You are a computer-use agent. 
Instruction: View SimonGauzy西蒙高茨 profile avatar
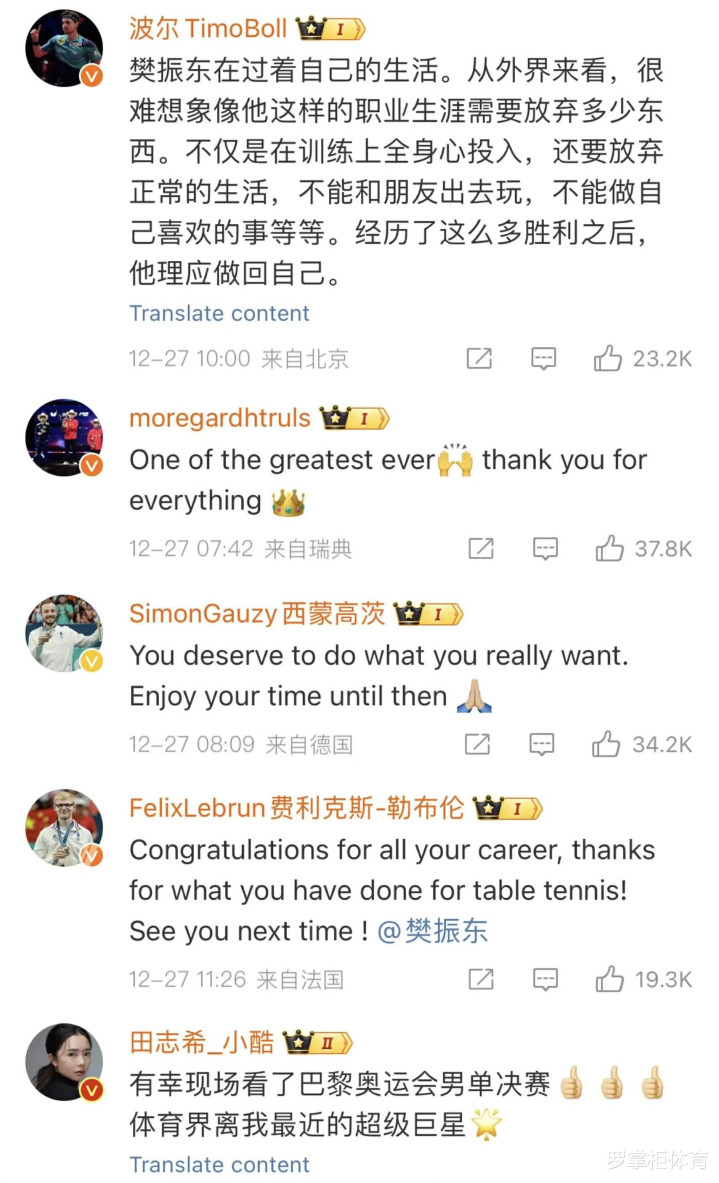pos(64,633)
